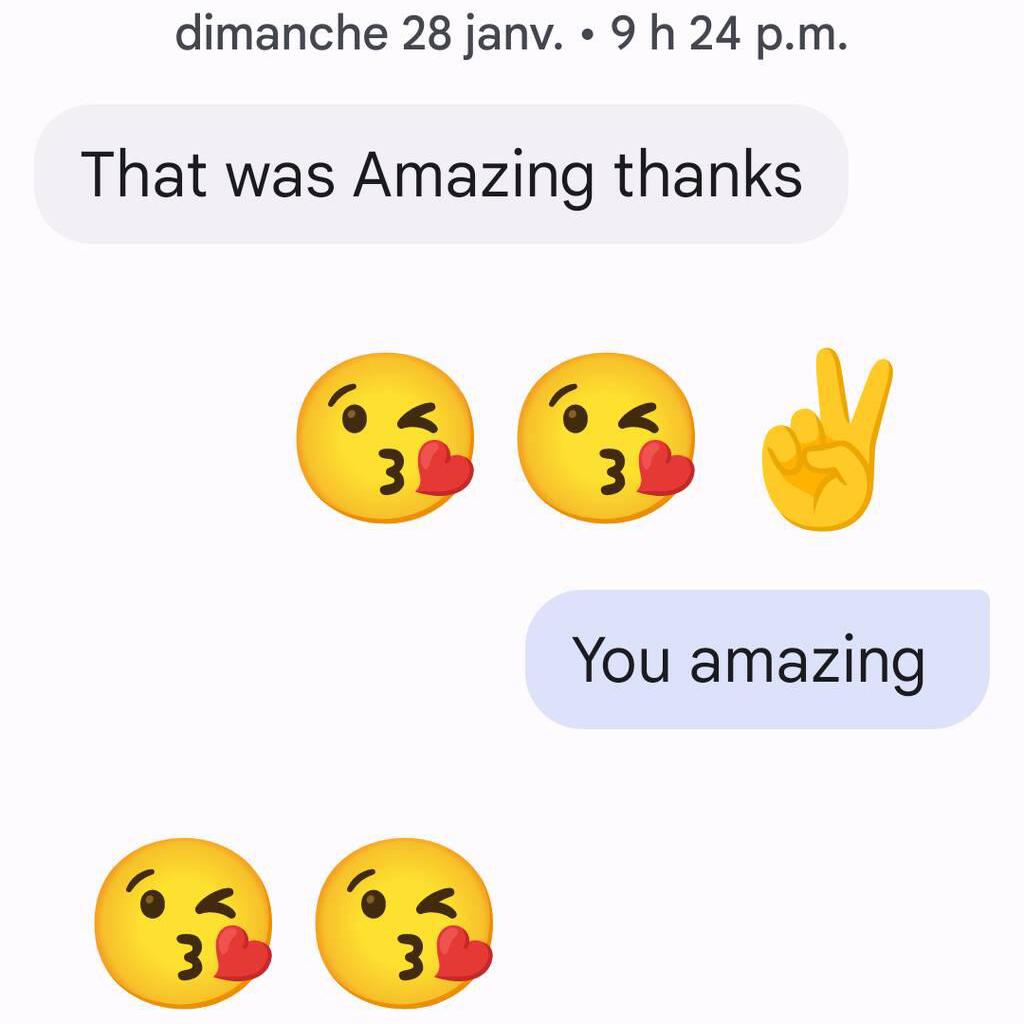Tap the "That was Amazing thanks" message bubble
The image size is (1024, 1024).
441,174
